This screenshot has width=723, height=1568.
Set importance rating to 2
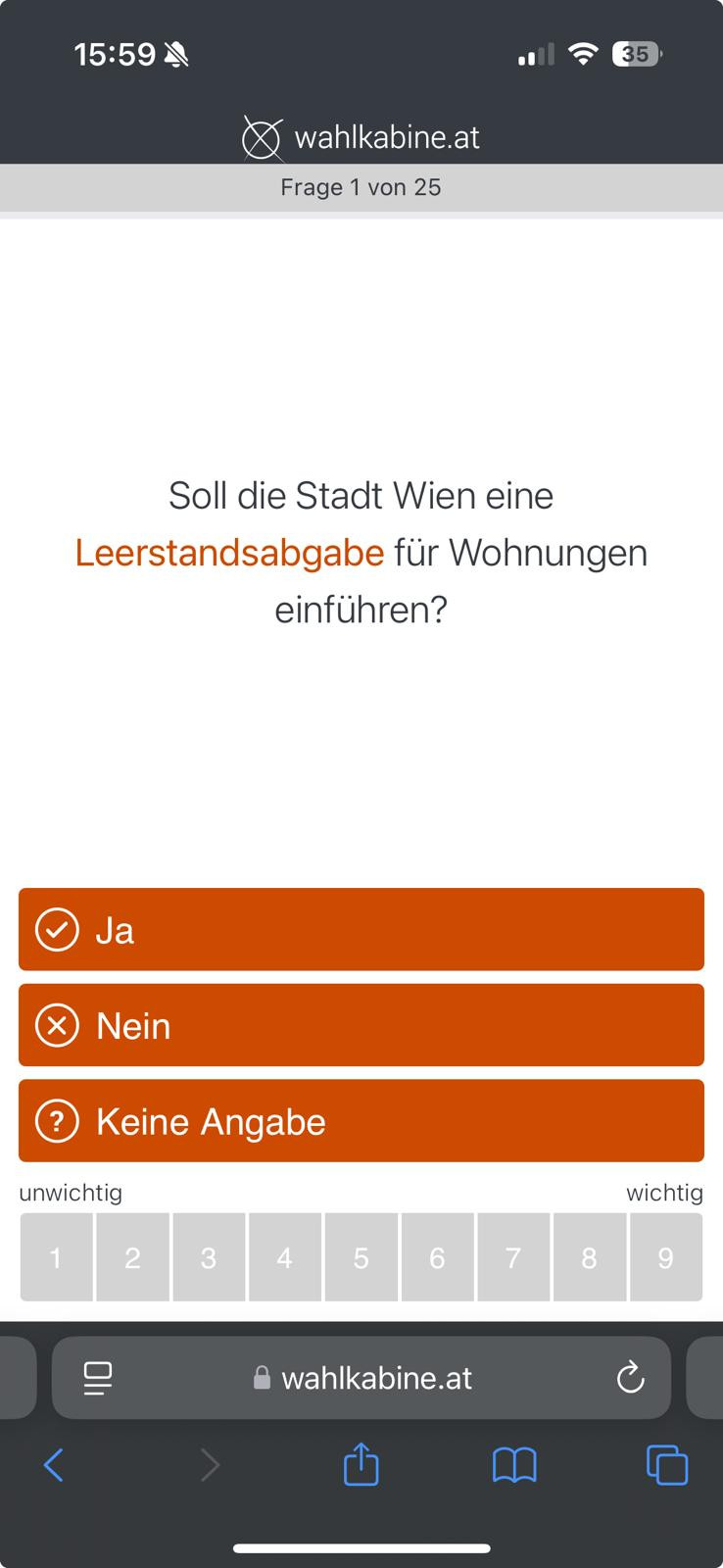click(x=132, y=1257)
